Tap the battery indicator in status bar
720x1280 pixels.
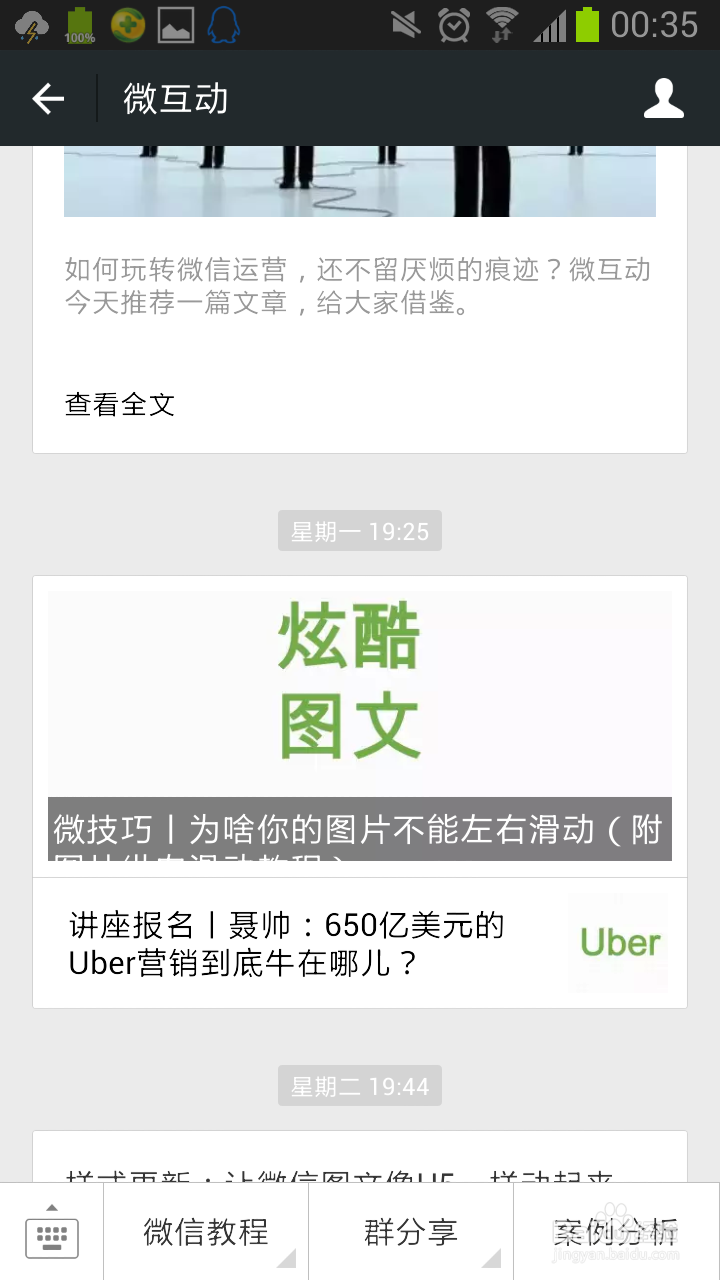(590, 25)
